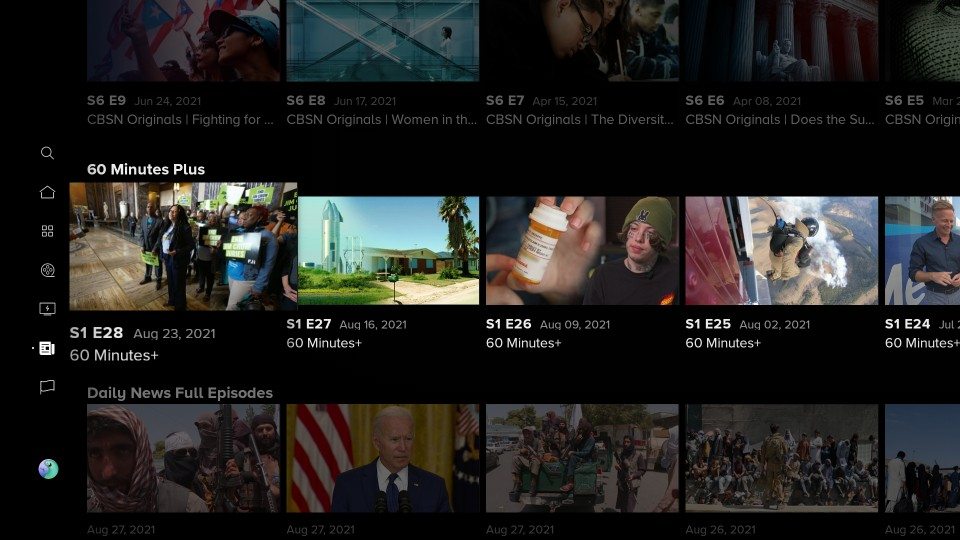Open the Aug 26 Daily News crowd episode
The height and width of the screenshot is (540, 960).
781,458
